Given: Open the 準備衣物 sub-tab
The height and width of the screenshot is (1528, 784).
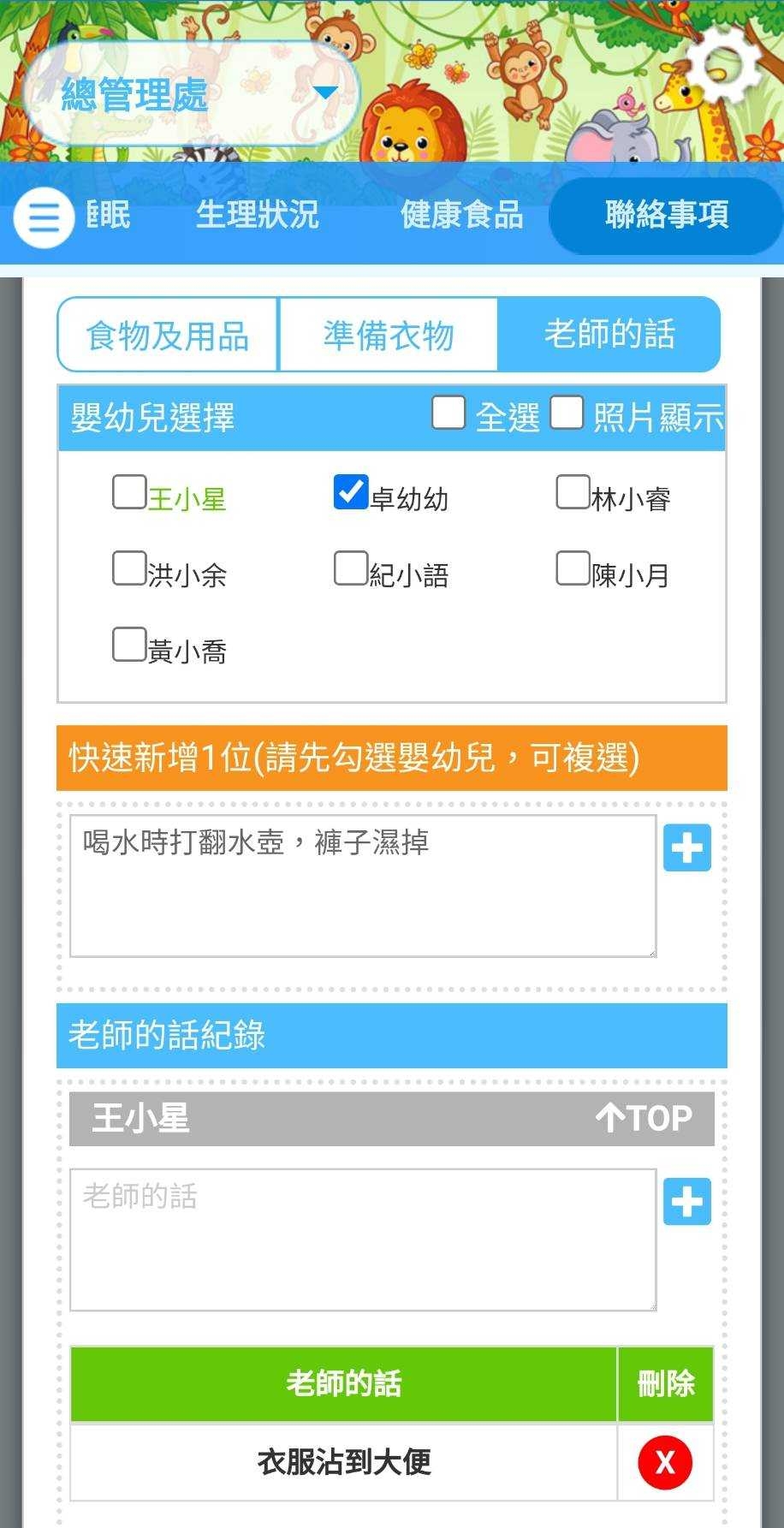Looking at the screenshot, I should tap(388, 335).
